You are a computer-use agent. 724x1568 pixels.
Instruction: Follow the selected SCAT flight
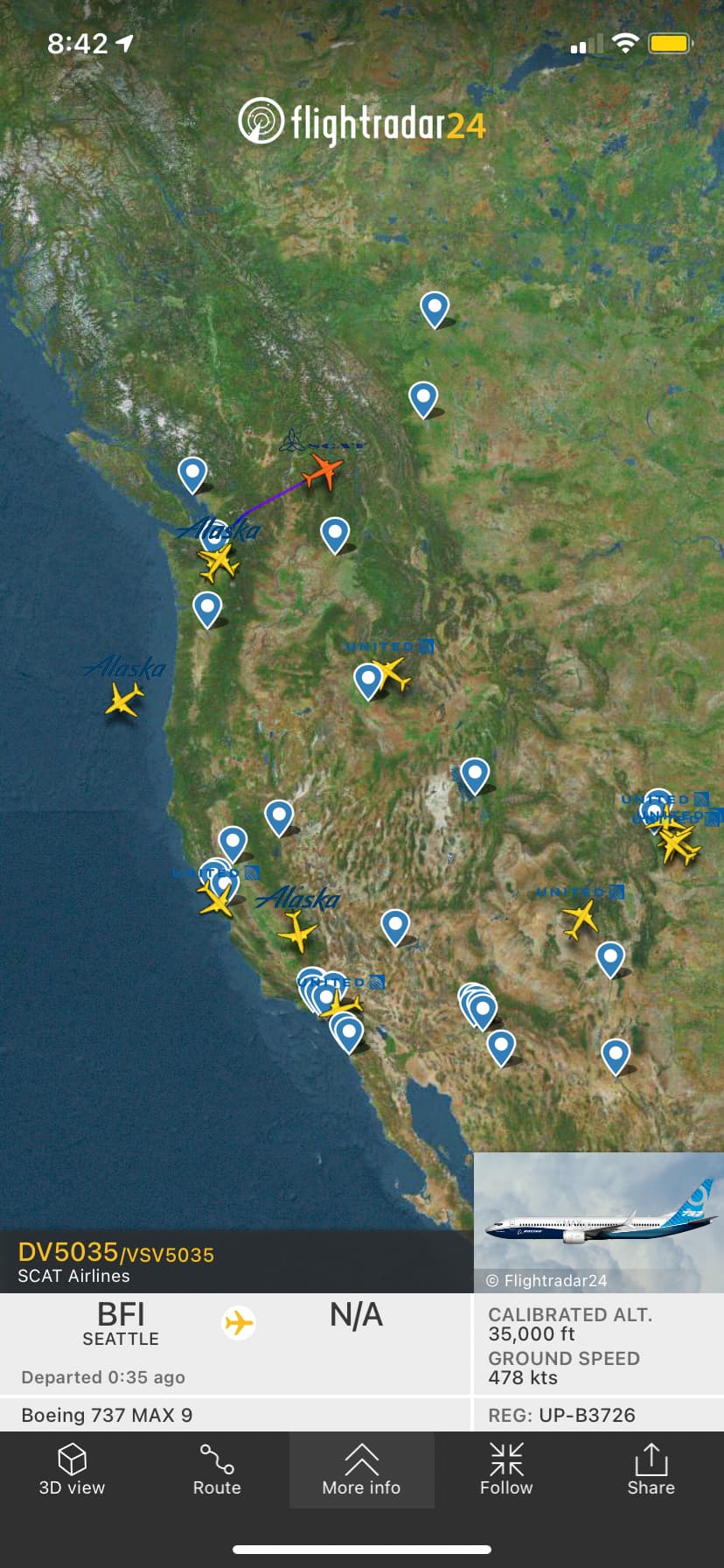[506, 1470]
